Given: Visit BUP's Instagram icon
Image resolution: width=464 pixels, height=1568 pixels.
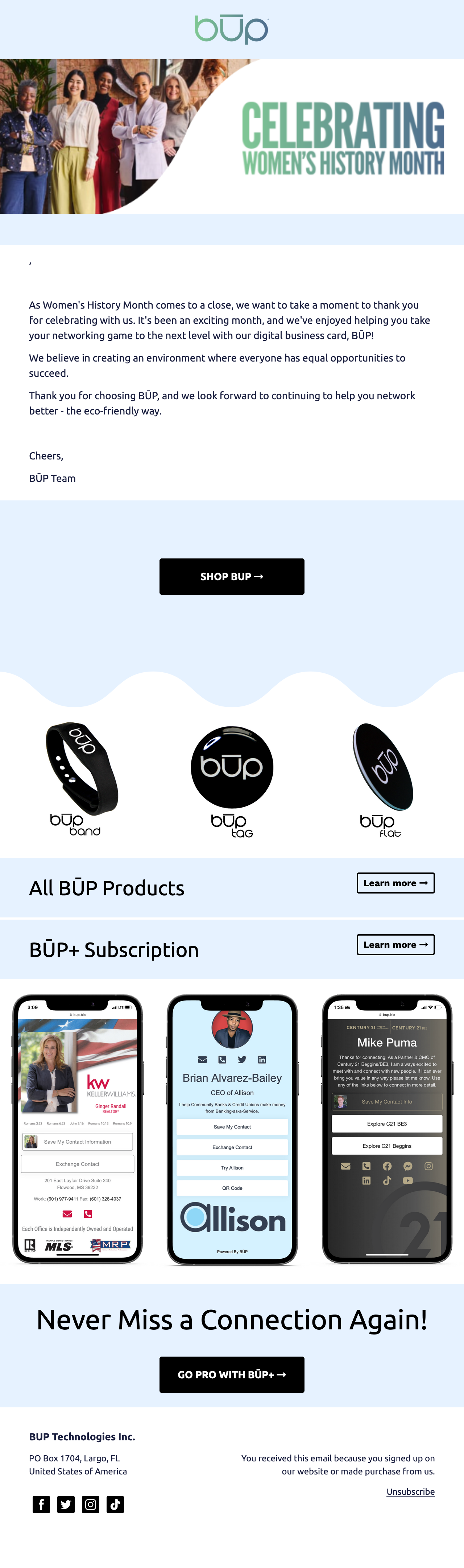Looking at the screenshot, I should pyautogui.click(x=91, y=1505).
